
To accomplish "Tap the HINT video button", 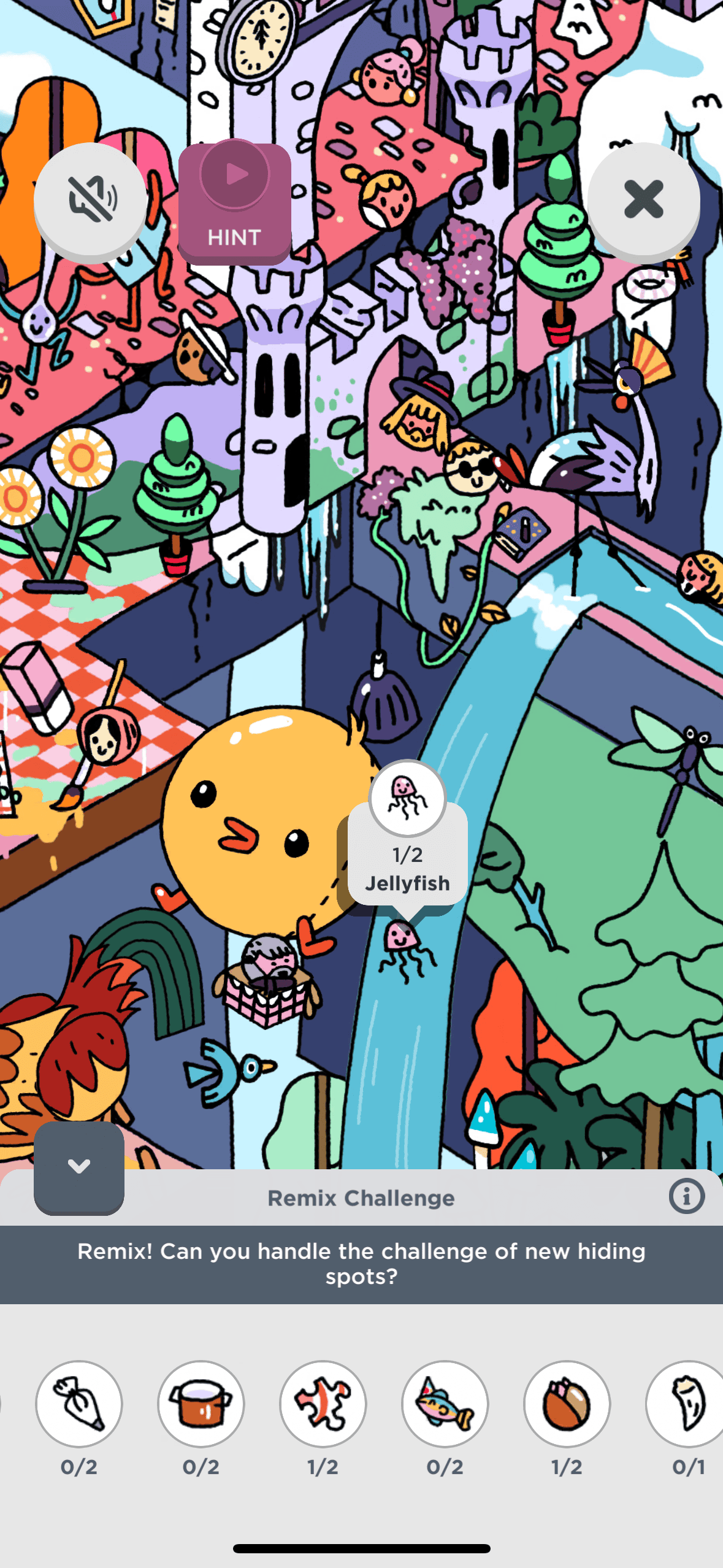I will pos(235,202).
